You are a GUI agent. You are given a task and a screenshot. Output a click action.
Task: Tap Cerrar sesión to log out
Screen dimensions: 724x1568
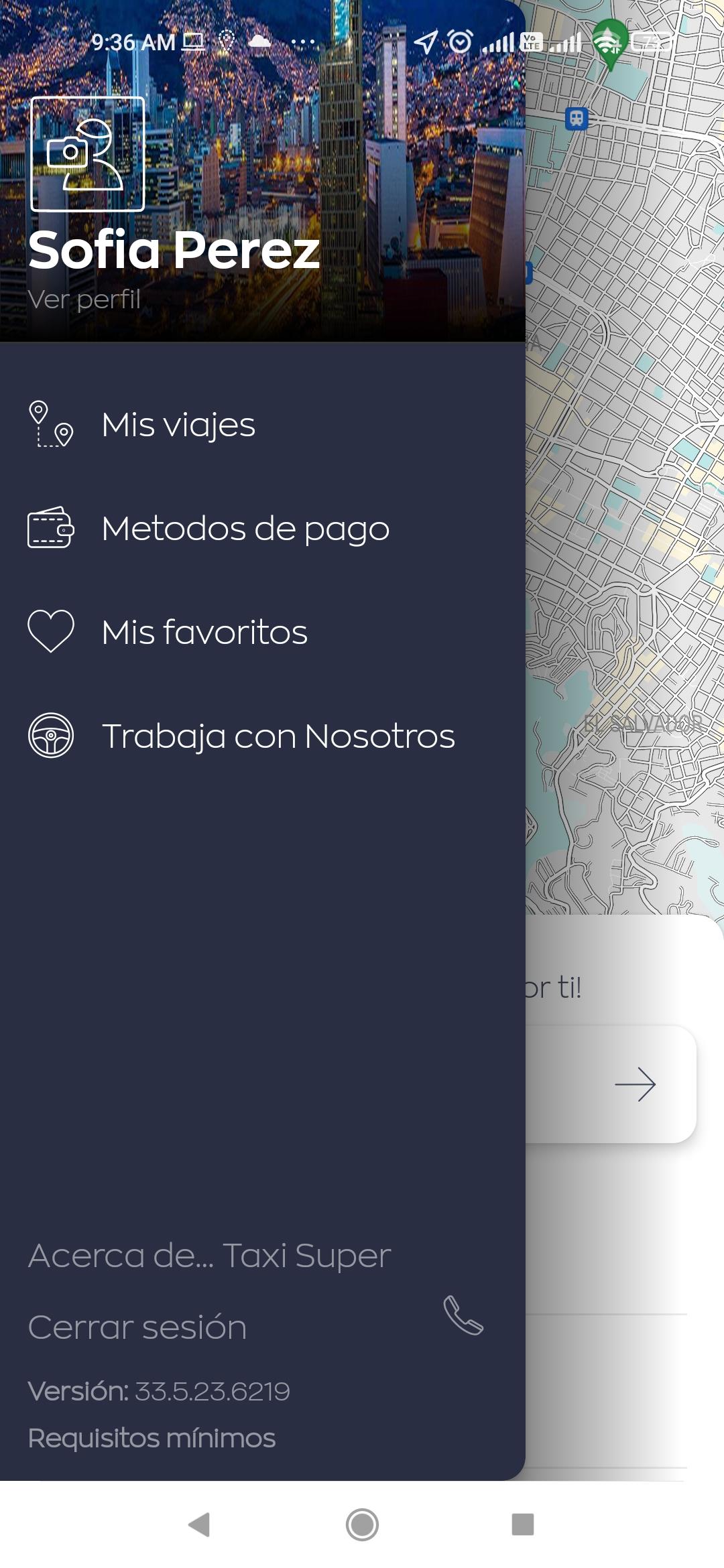click(x=137, y=1327)
